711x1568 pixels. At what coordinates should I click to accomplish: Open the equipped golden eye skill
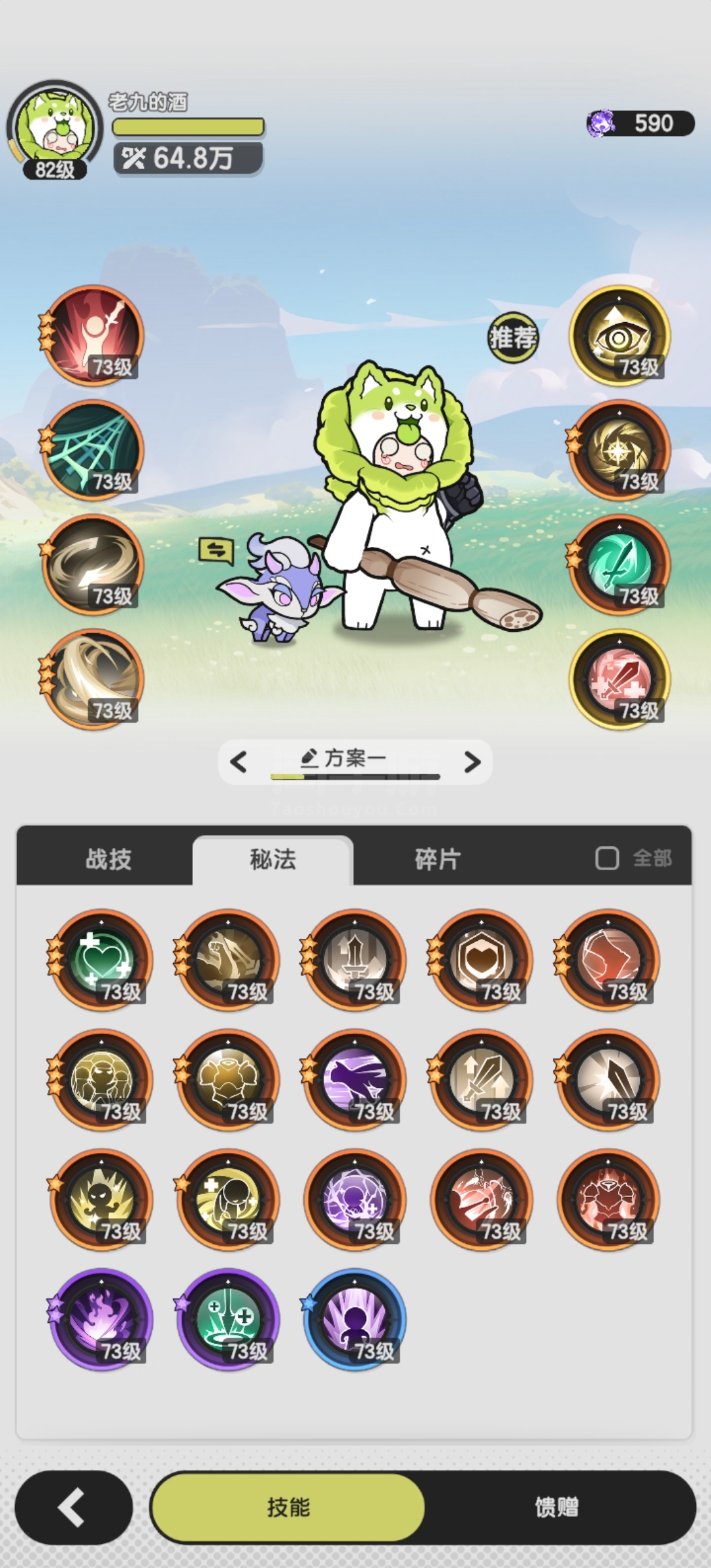(620, 335)
